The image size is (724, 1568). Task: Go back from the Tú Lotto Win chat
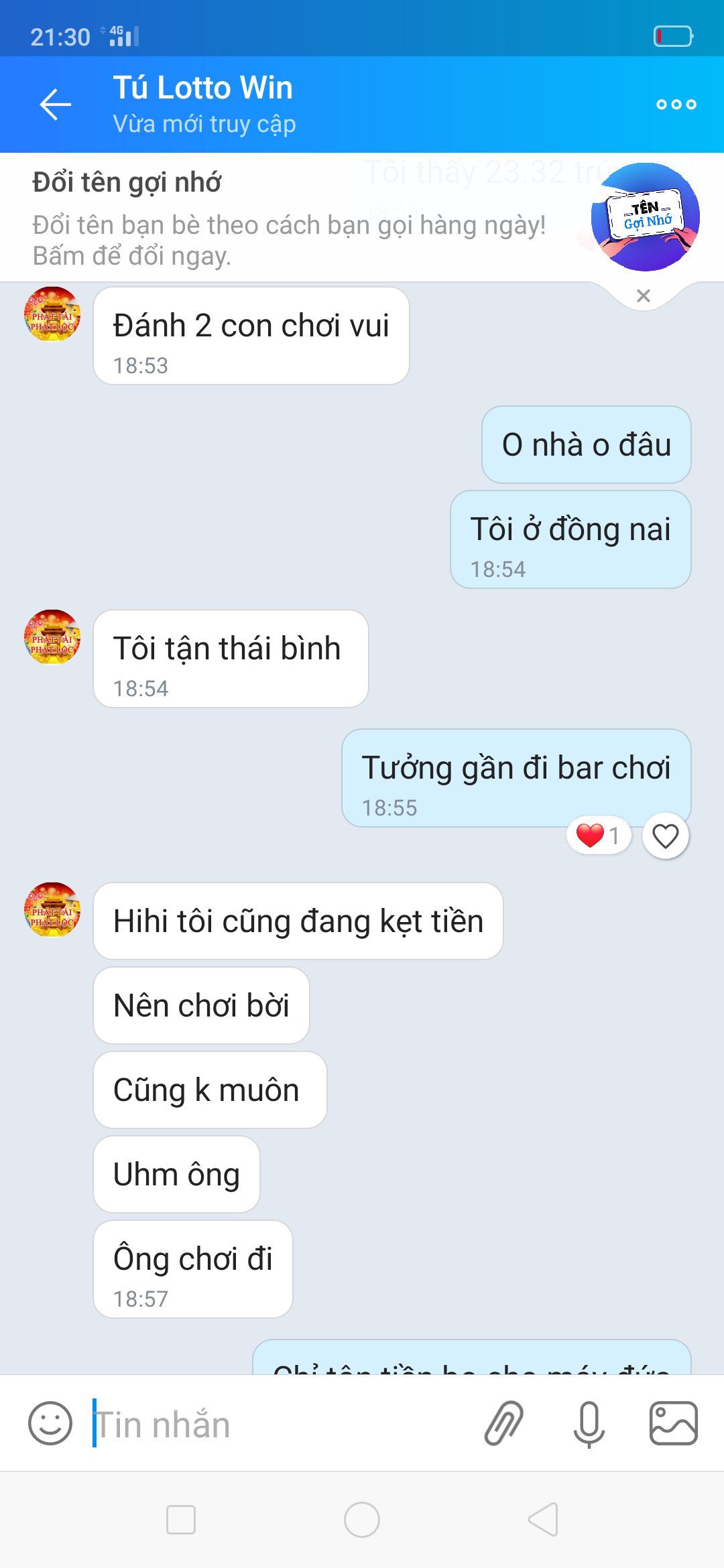(x=55, y=105)
